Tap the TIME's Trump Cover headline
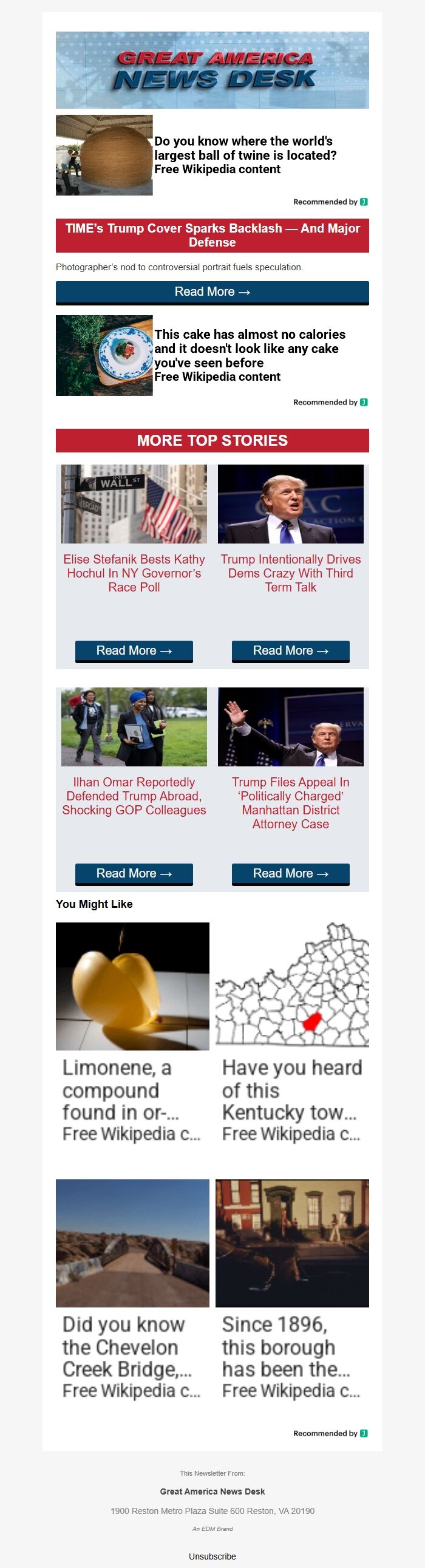425x1568 pixels. tap(212, 236)
